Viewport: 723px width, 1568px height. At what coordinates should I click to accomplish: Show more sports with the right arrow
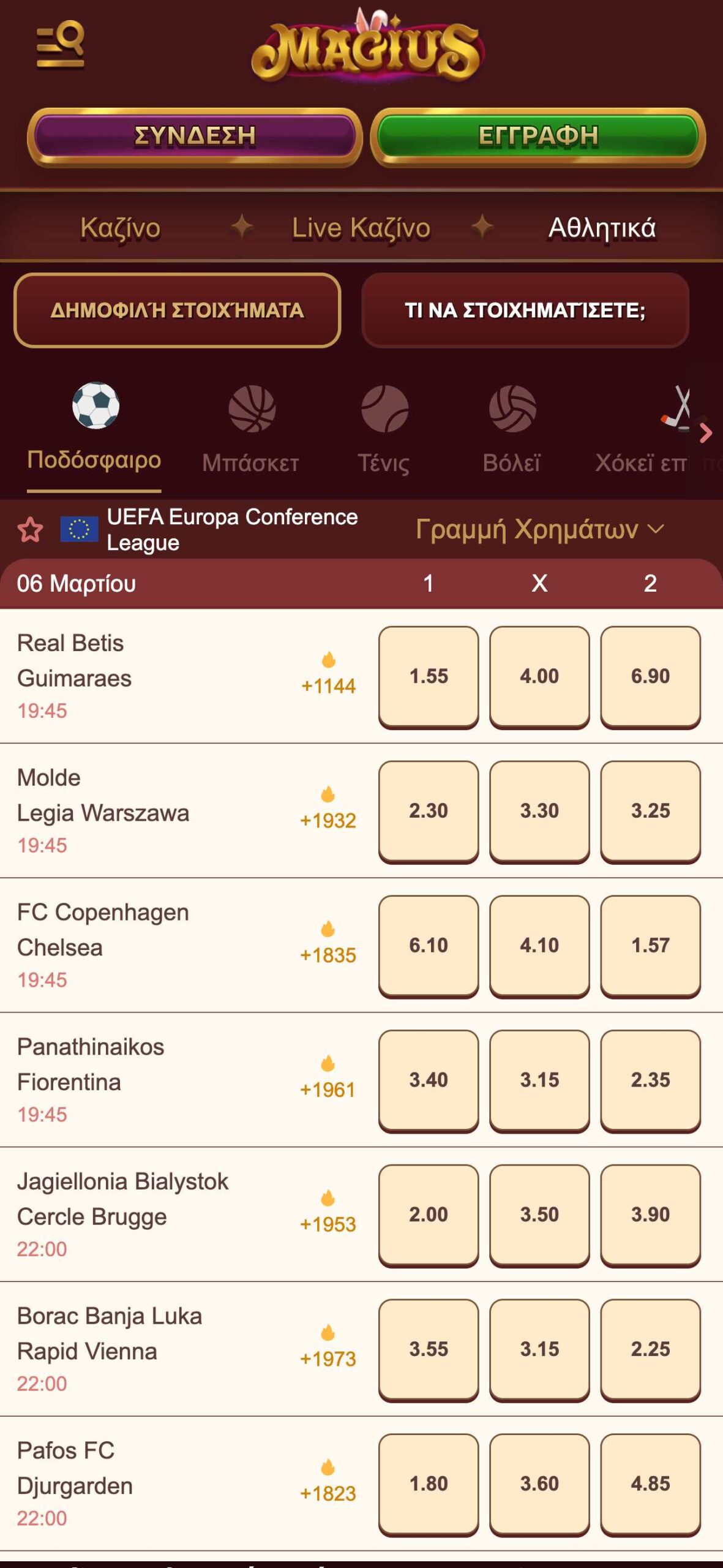click(x=706, y=433)
